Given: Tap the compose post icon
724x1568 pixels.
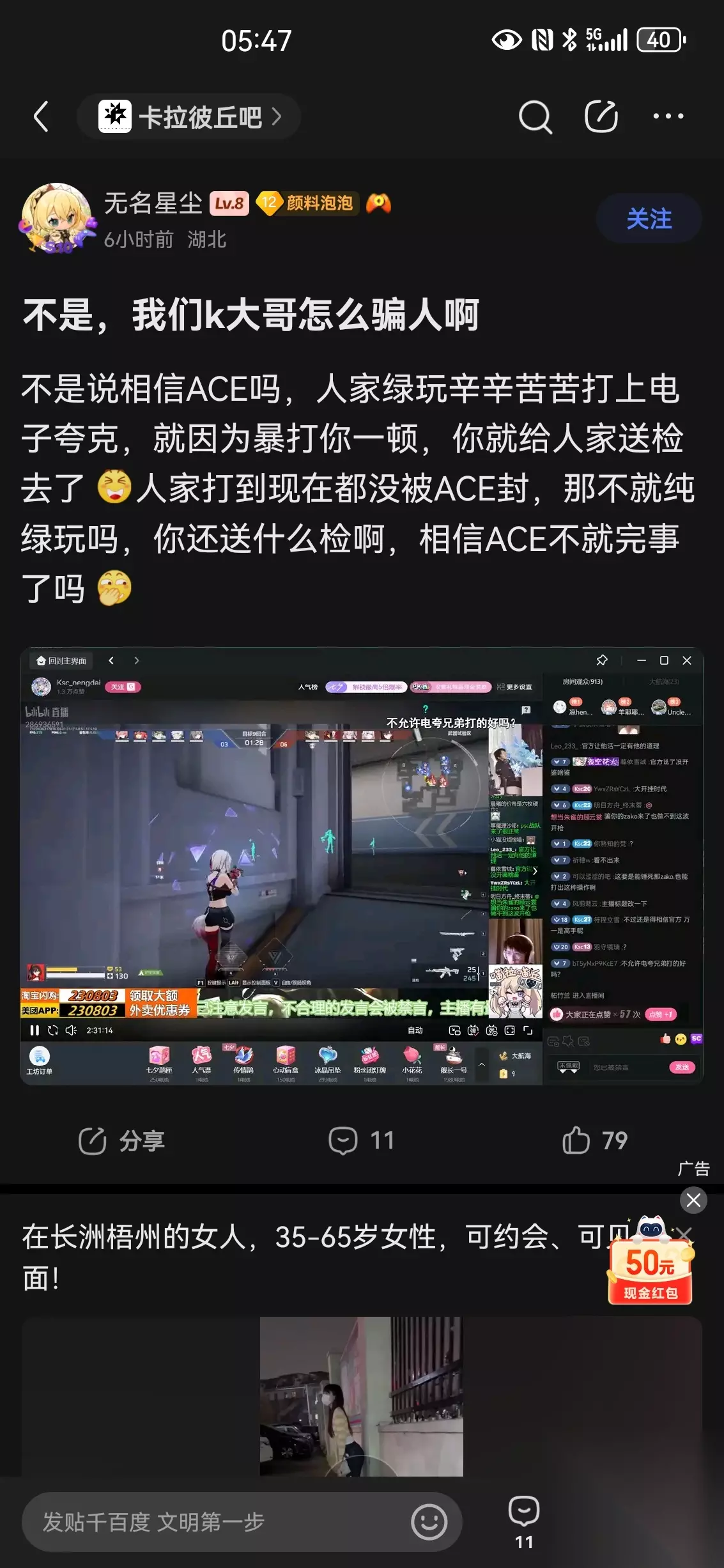Looking at the screenshot, I should 601,116.
